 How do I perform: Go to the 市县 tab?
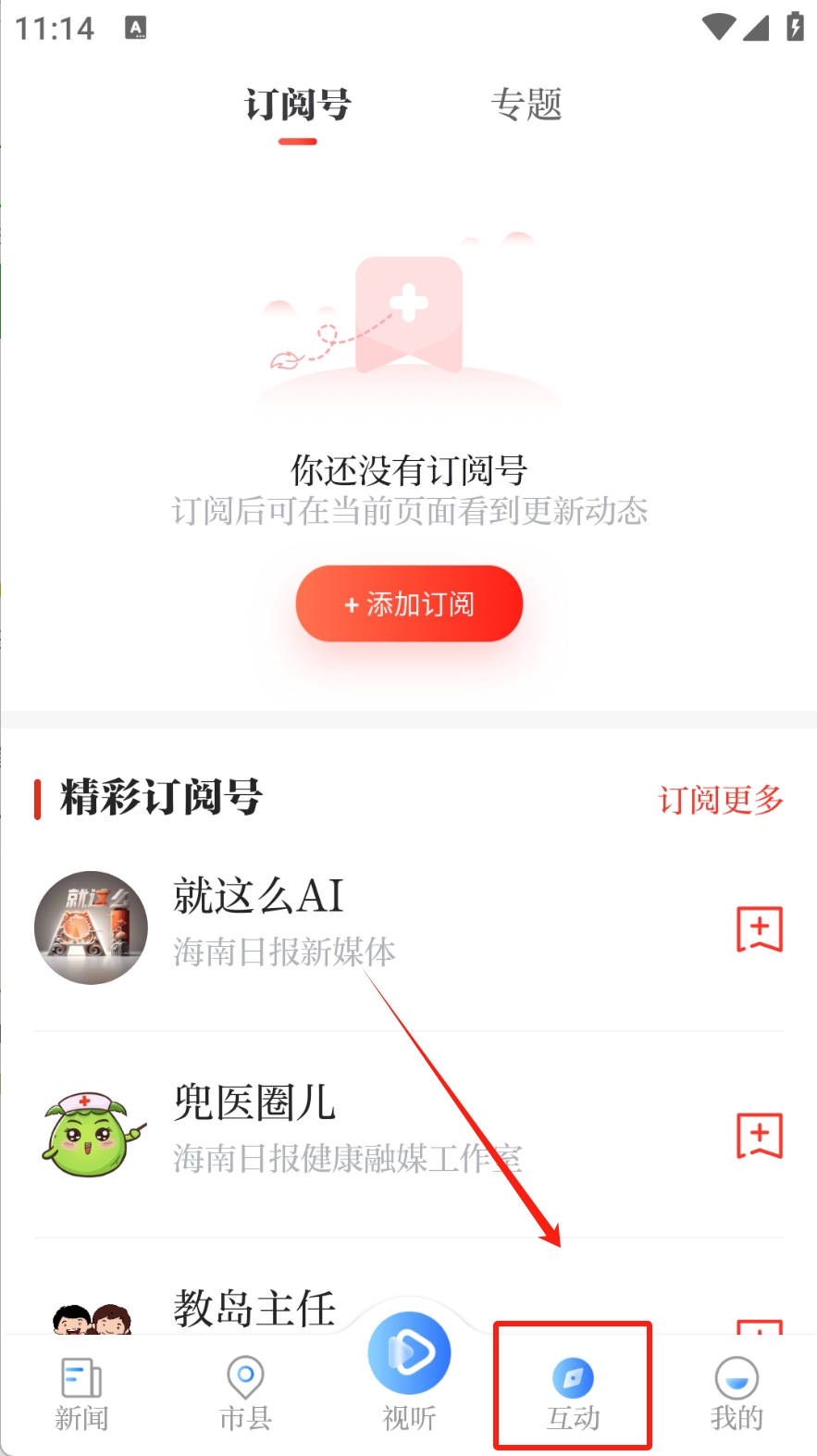pyautogui.click(x=245, y=1393)
